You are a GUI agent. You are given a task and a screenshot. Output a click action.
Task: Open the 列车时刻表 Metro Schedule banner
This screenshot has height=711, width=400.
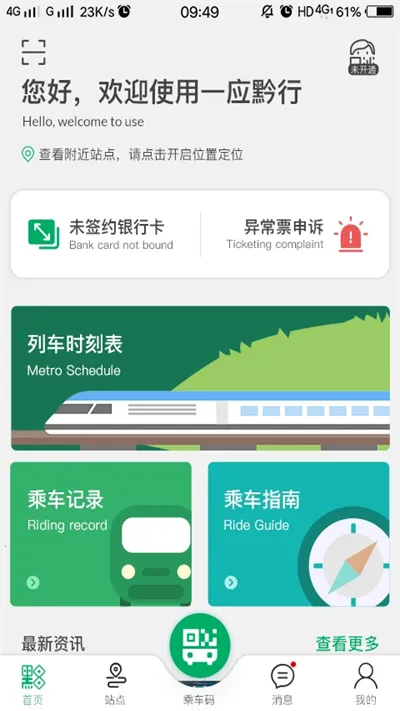200,378
